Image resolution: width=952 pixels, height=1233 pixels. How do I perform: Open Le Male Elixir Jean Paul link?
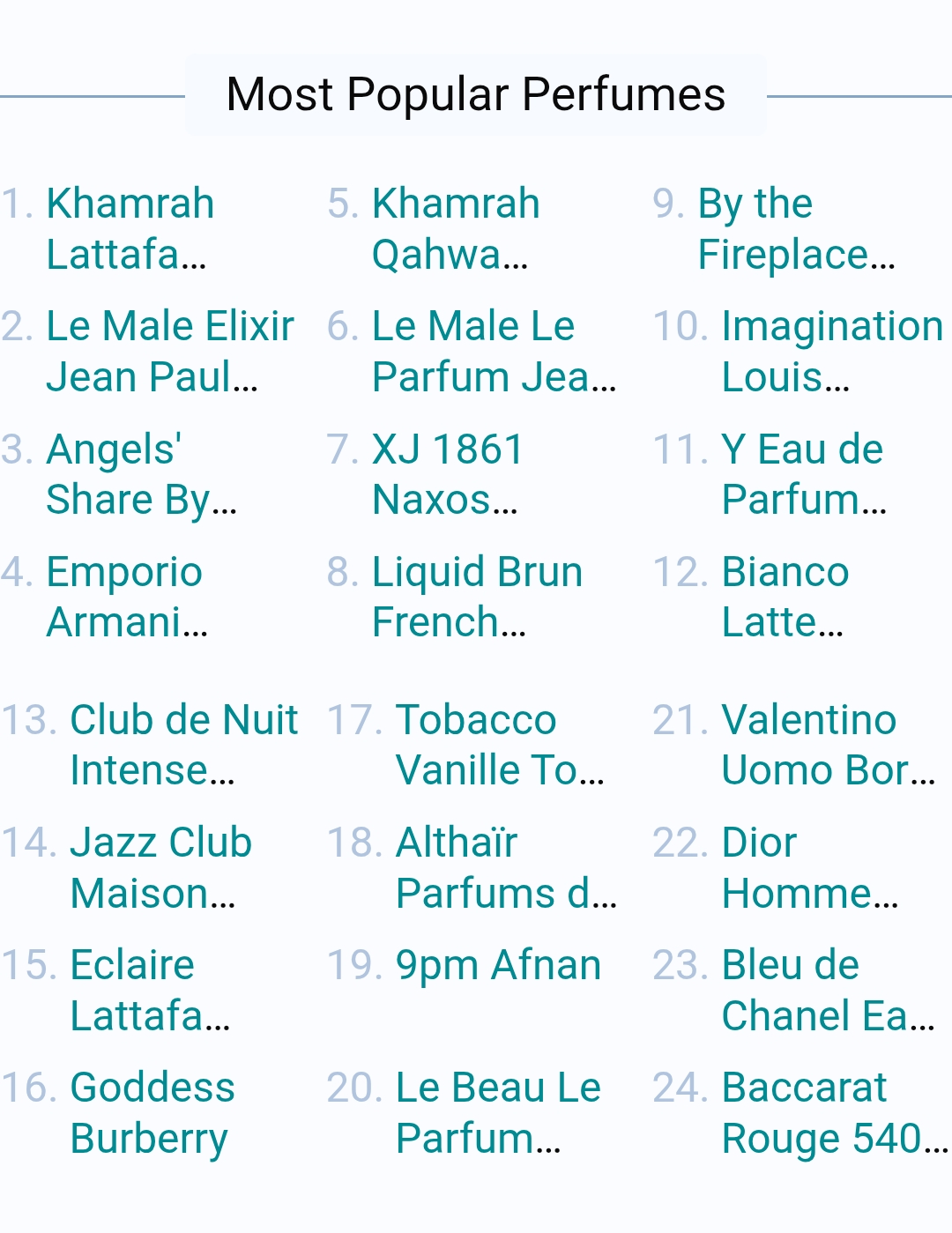coord(169,351)
